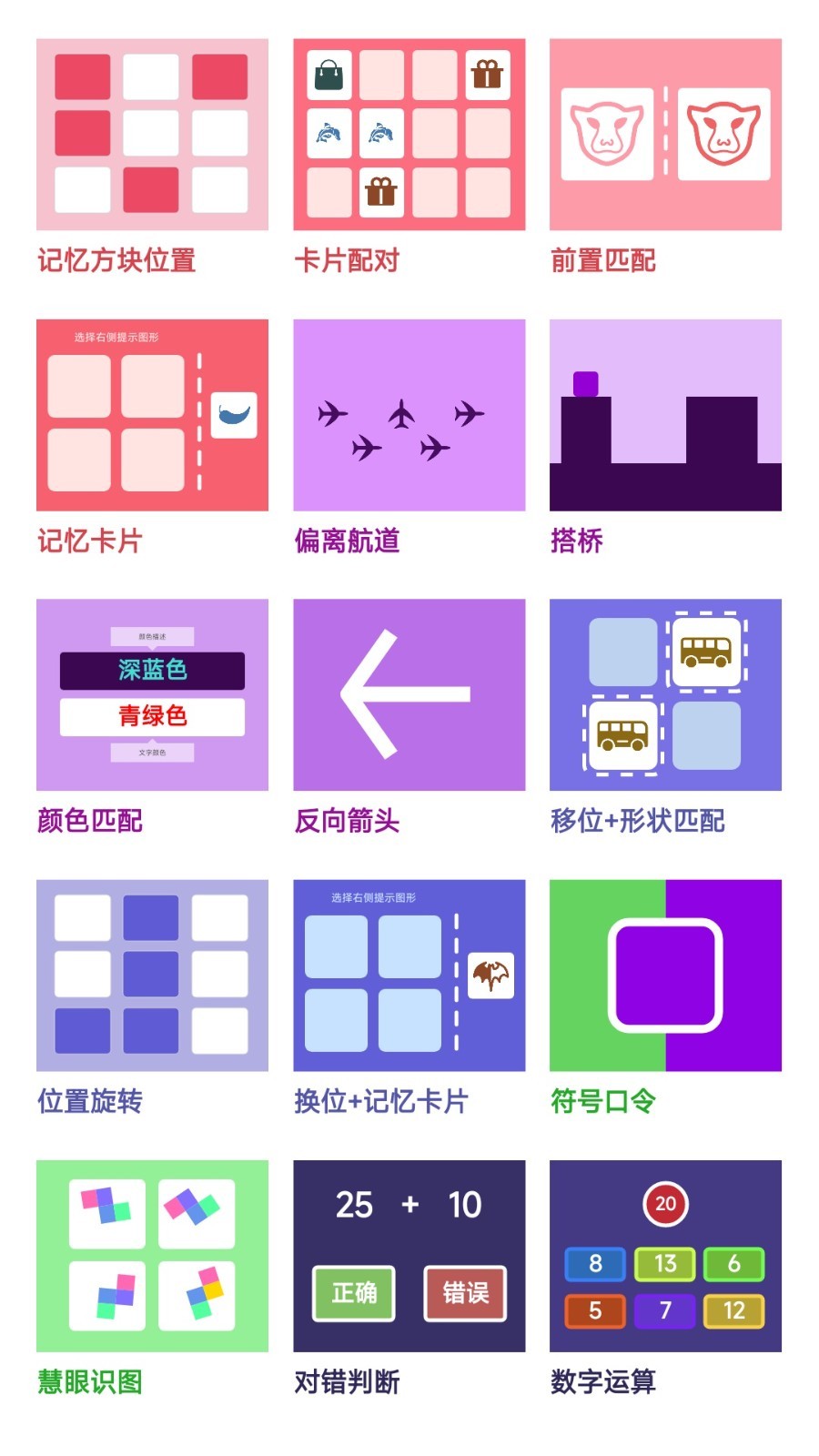
Task: Start the 卡片配对 game
Action: click(409, 135)
